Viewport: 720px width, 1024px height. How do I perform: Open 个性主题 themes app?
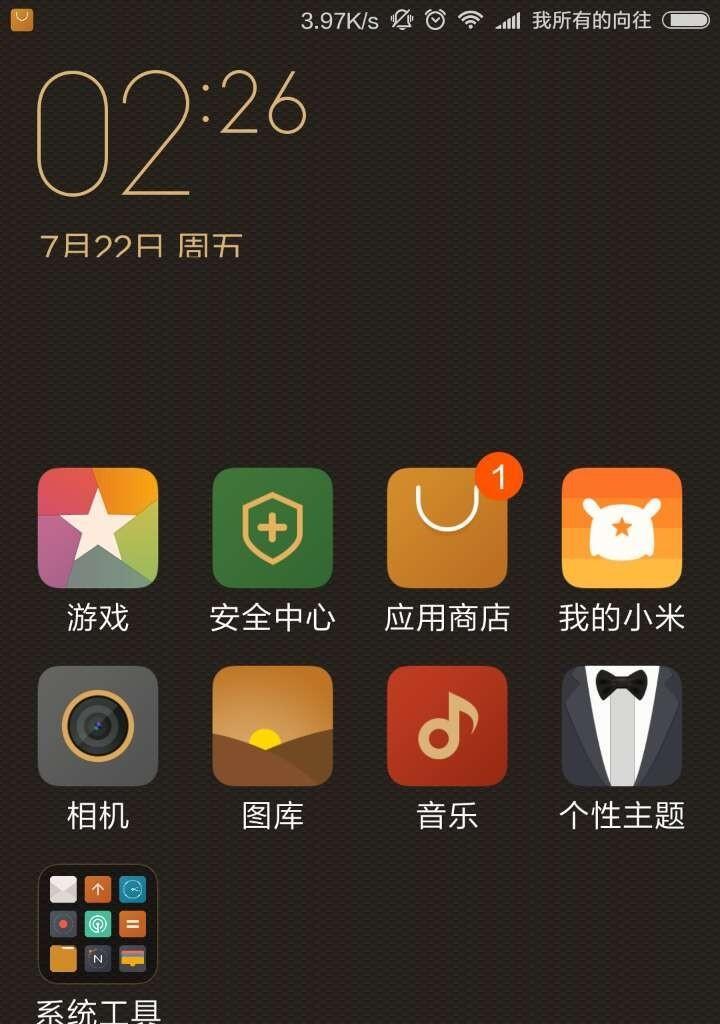click(621, 725)
